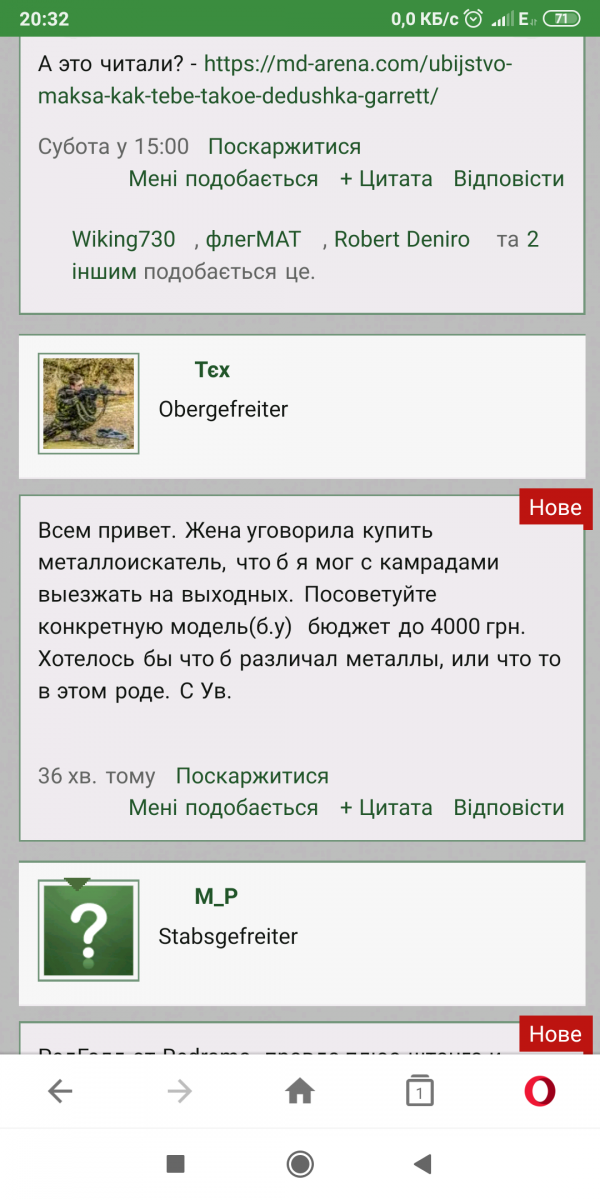Open the username link Тєх
This screenshot has height=1200, width=600.
coord(212,370)
